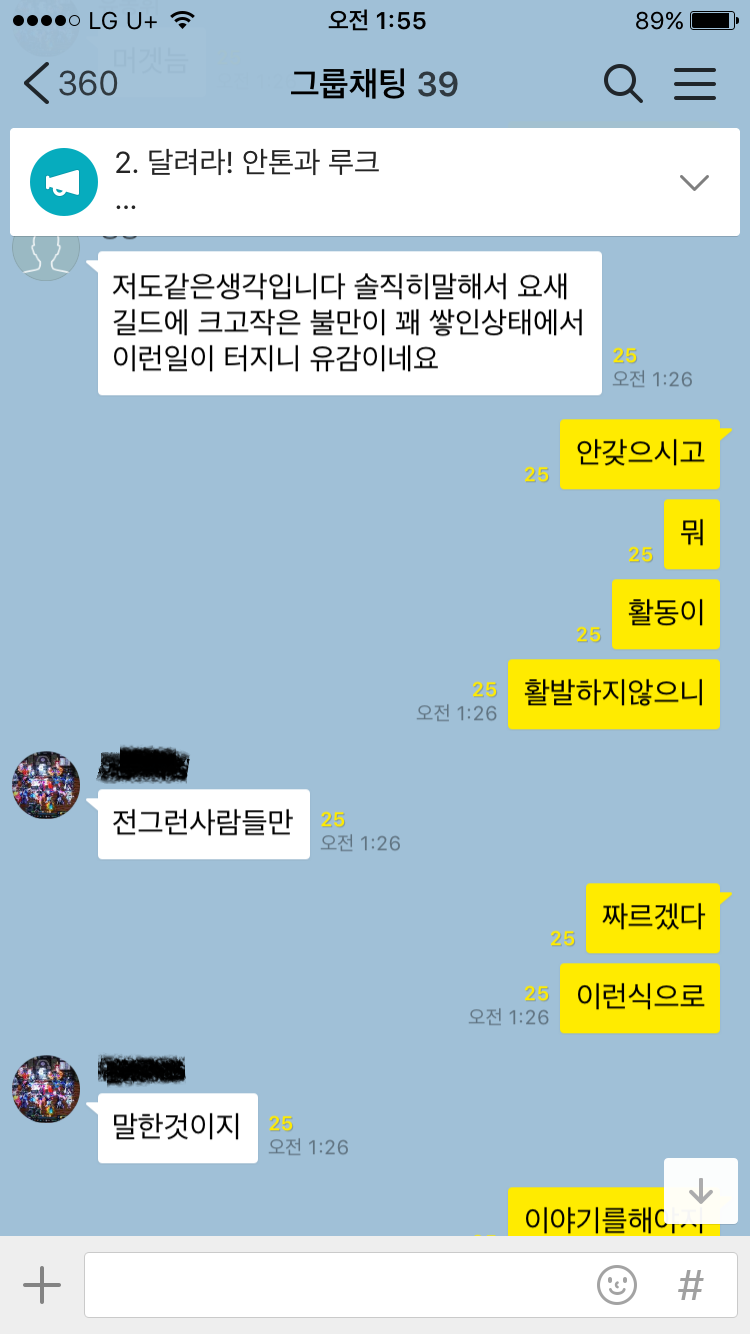Go back to the chat list
Image resolution: width=750 pixels, height=1334 pixels.
tap(68, 84)
